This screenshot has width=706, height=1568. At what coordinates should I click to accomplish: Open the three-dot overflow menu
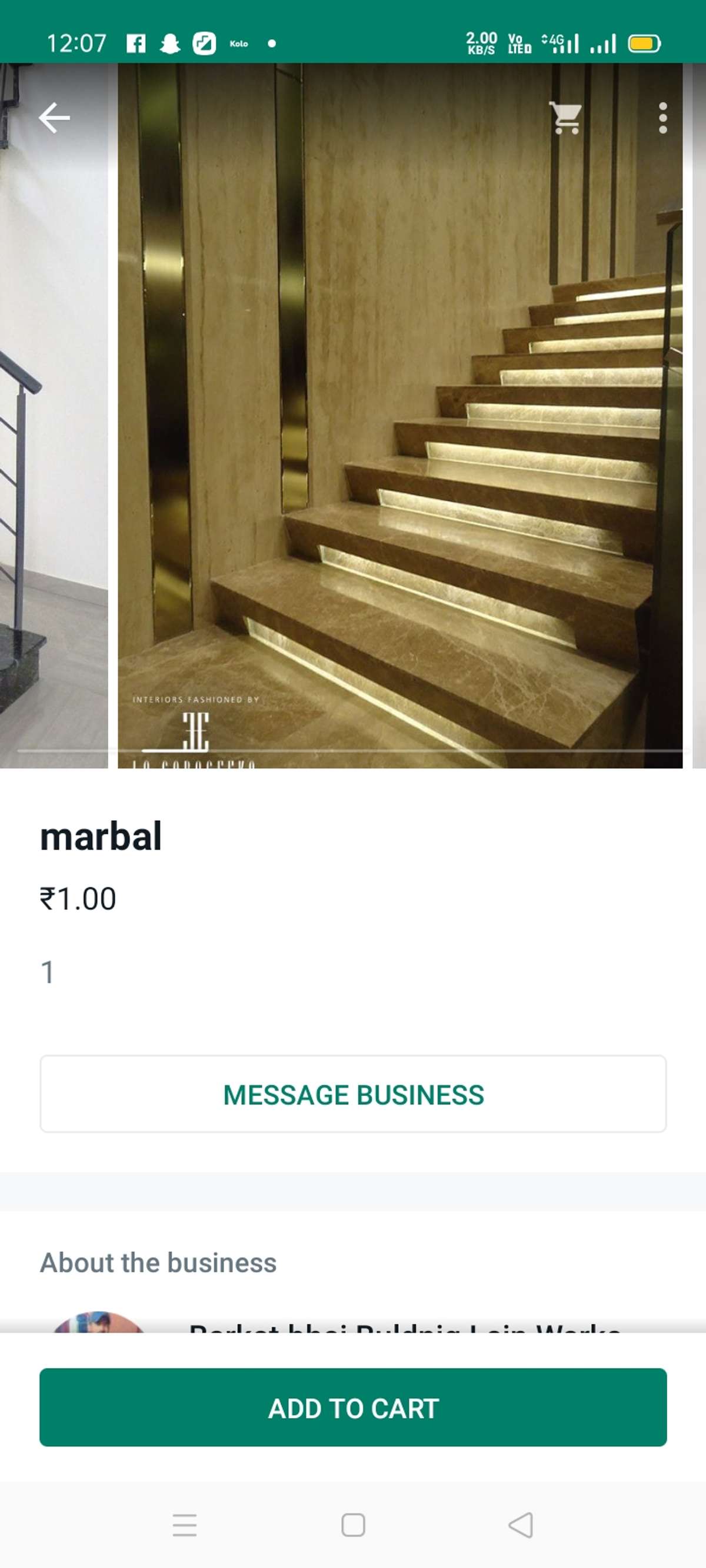(662, 118)
